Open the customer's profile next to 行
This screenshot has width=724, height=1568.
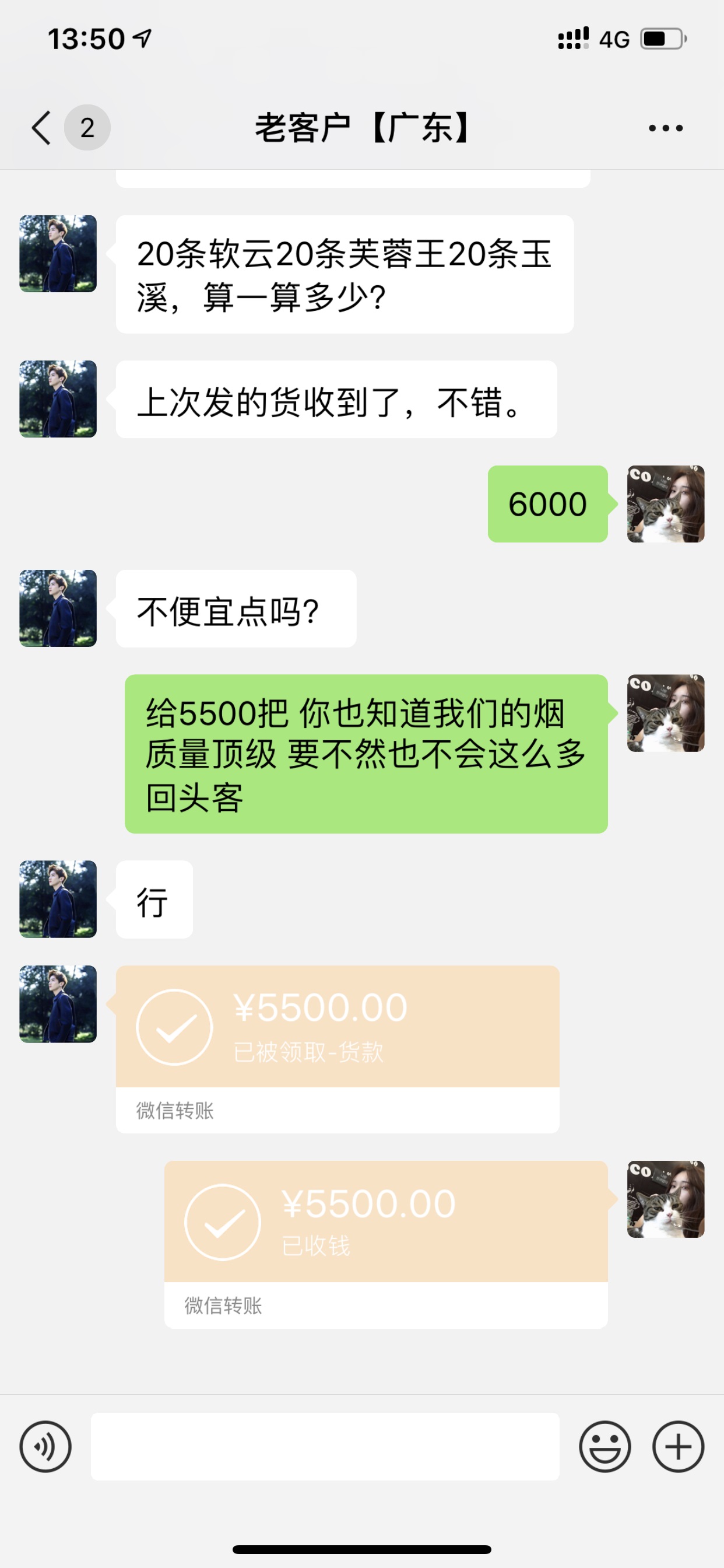(x=58, y=899)
